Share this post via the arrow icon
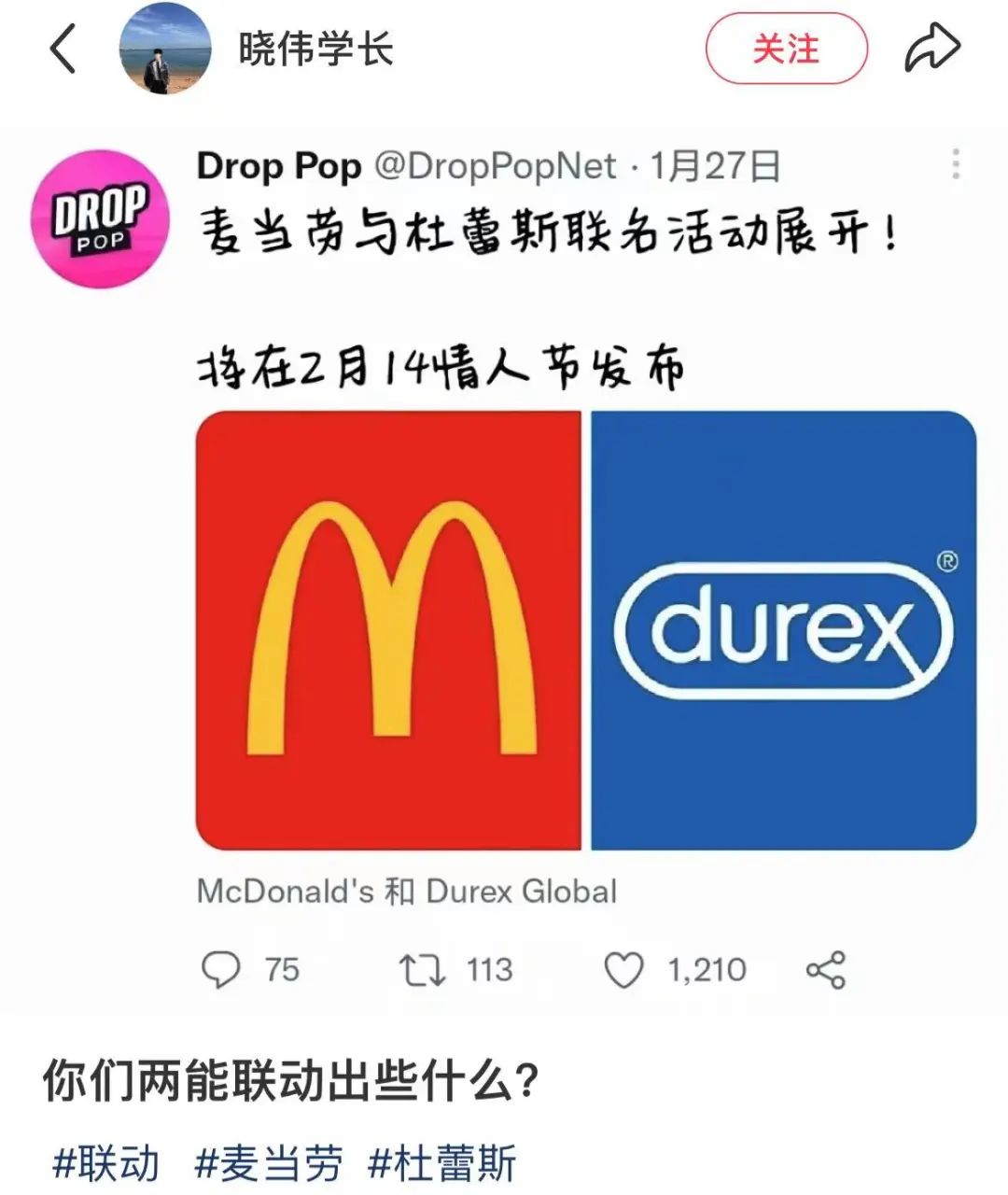Viewport: 1008px width, 1195px height. pos(931,49)
